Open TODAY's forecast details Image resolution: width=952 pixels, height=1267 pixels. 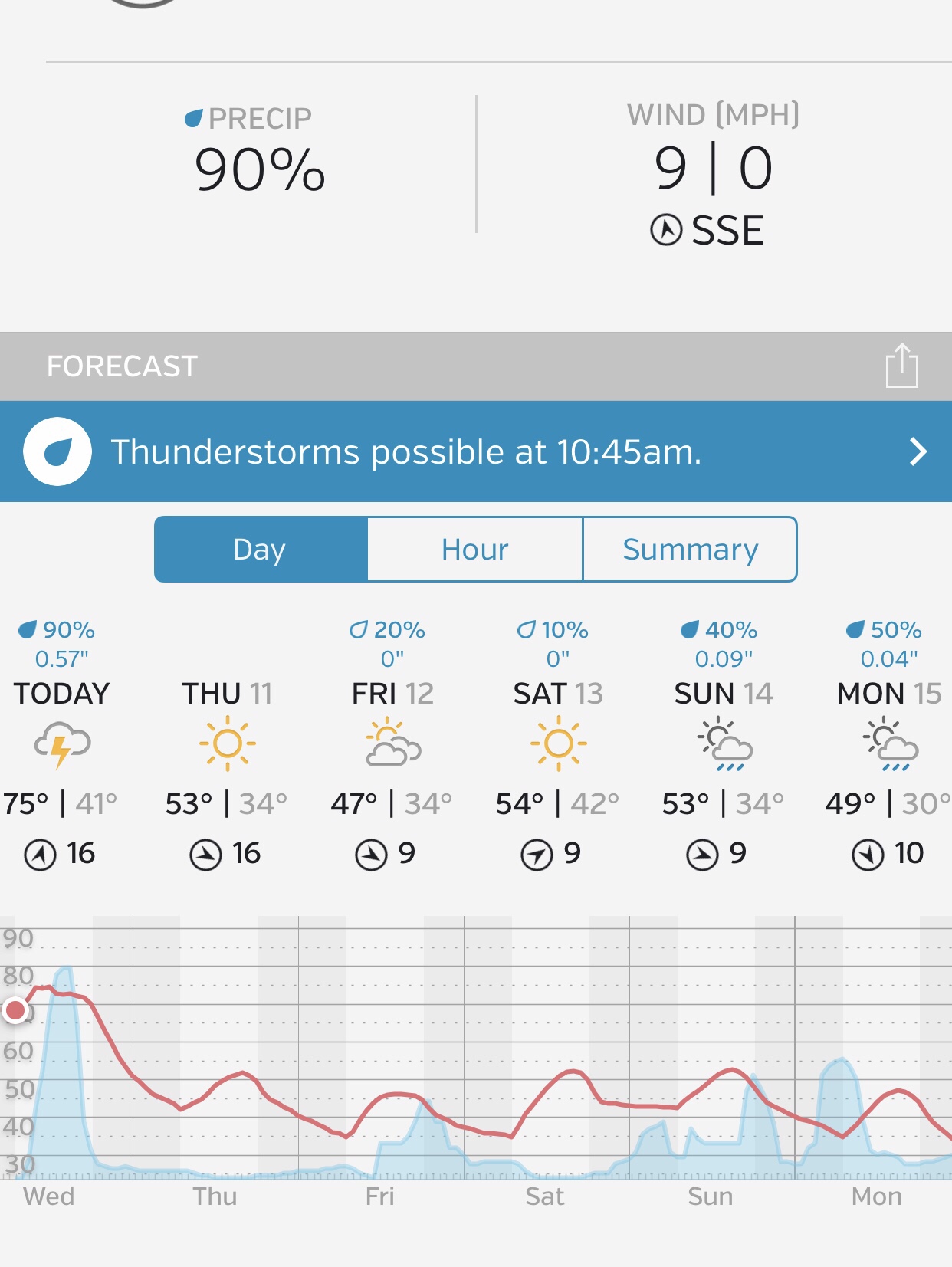61,742
